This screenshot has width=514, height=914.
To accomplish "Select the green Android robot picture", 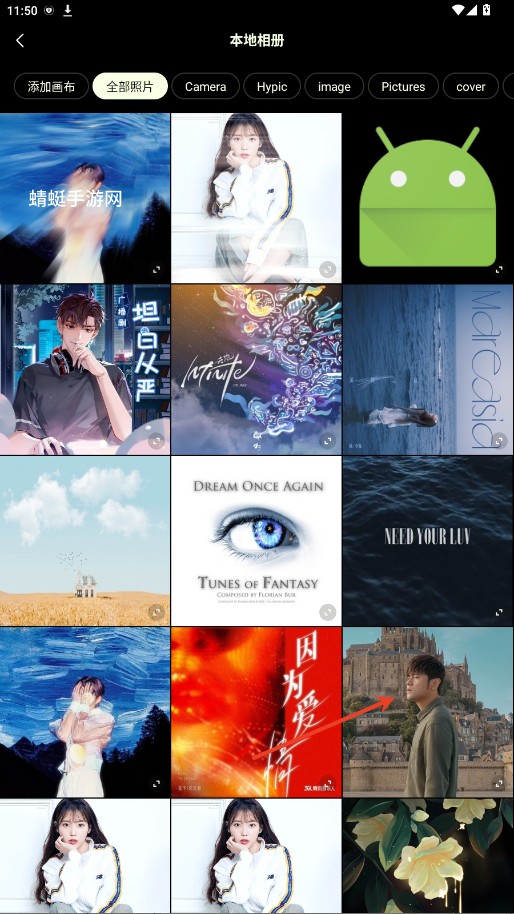I will point(428,198).
